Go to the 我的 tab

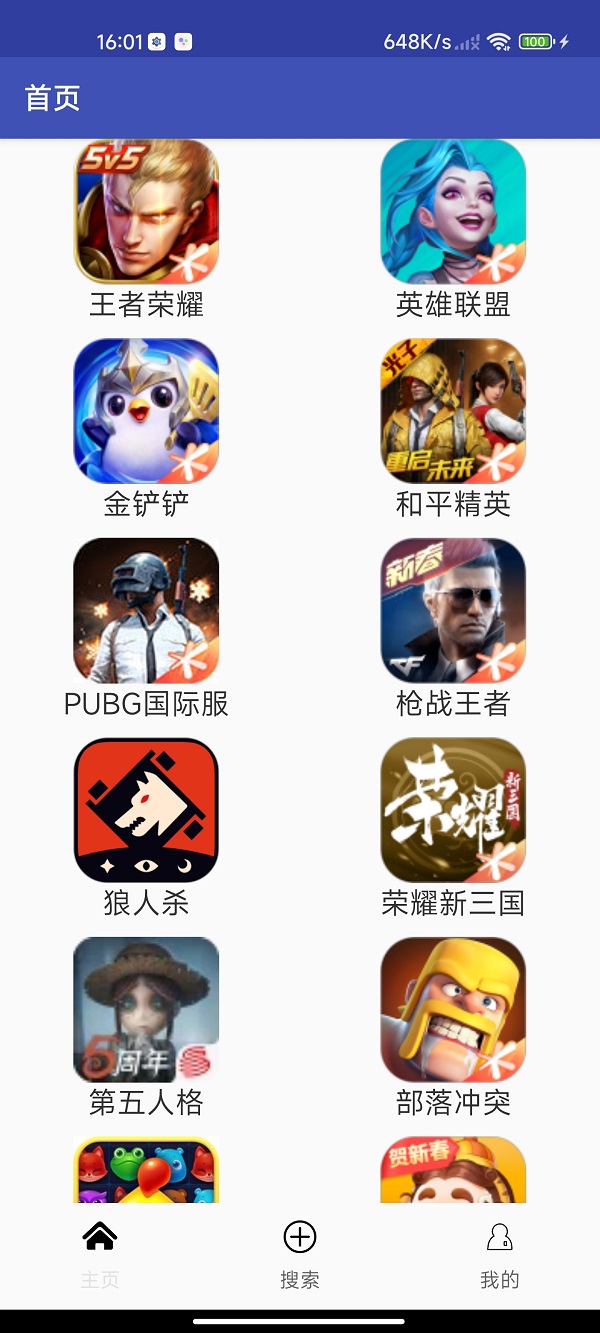[x=499, y=1254]
